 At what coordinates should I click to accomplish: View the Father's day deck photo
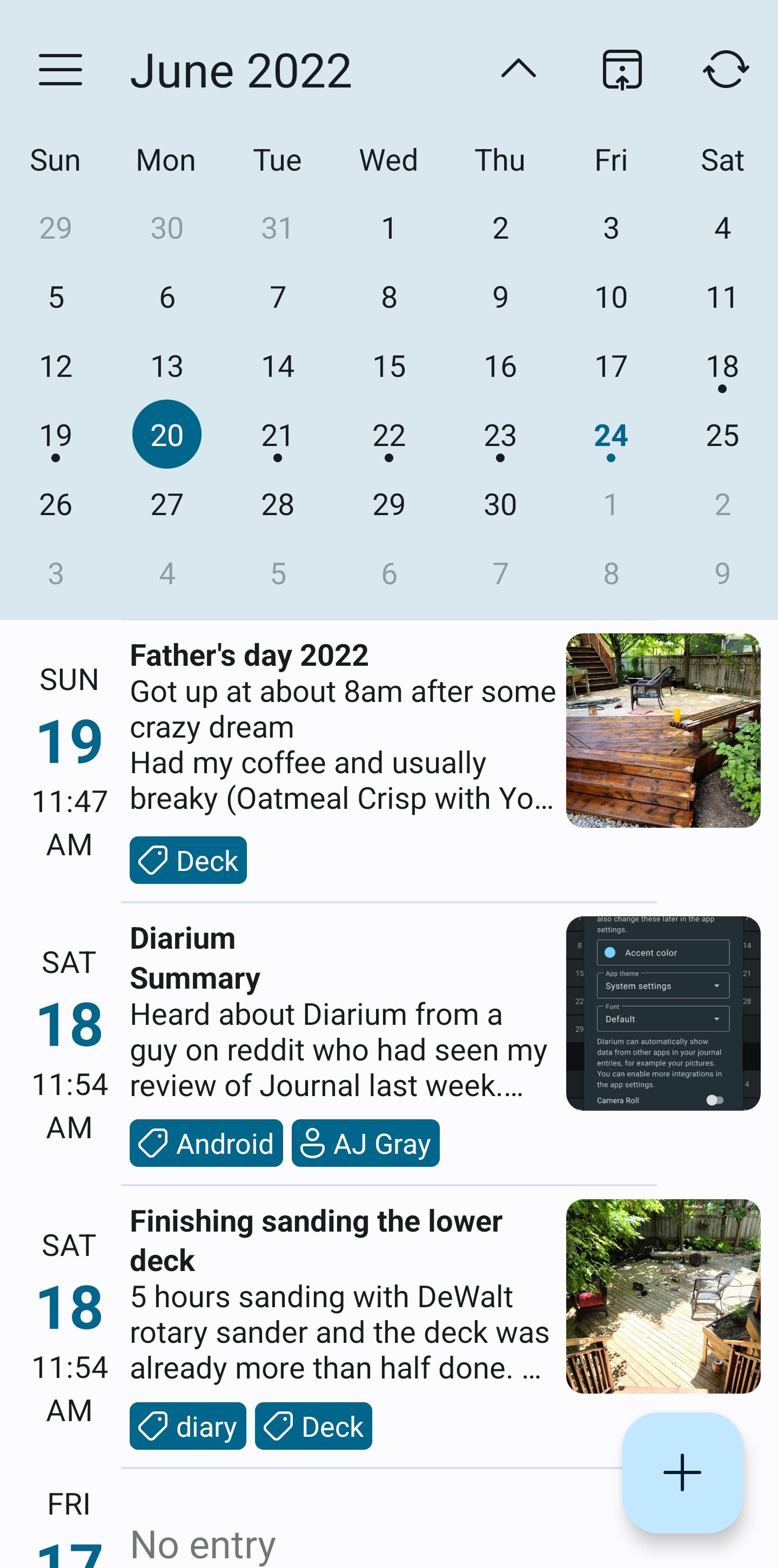tap(663, 731)
